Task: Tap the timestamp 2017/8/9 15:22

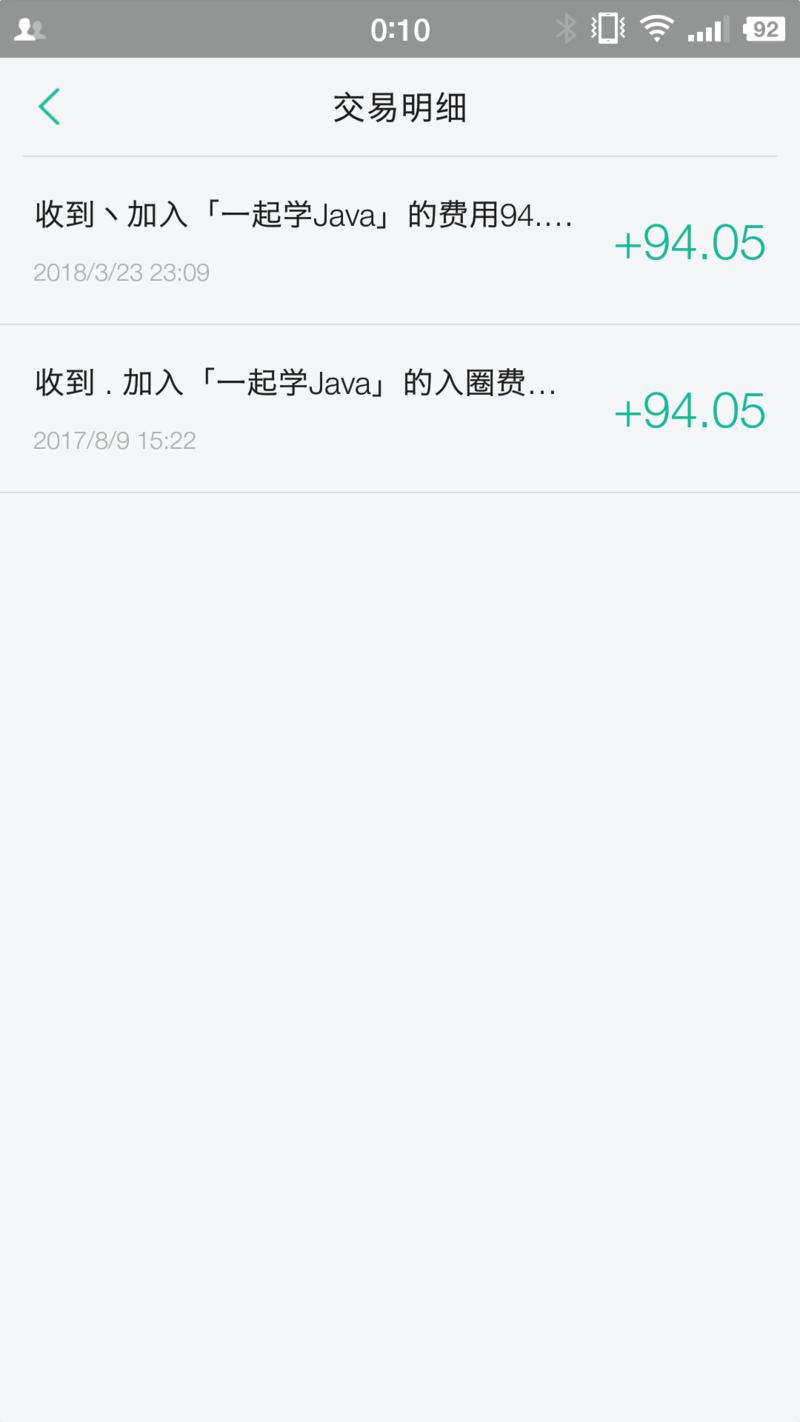Action: click(x=114, y=440)
